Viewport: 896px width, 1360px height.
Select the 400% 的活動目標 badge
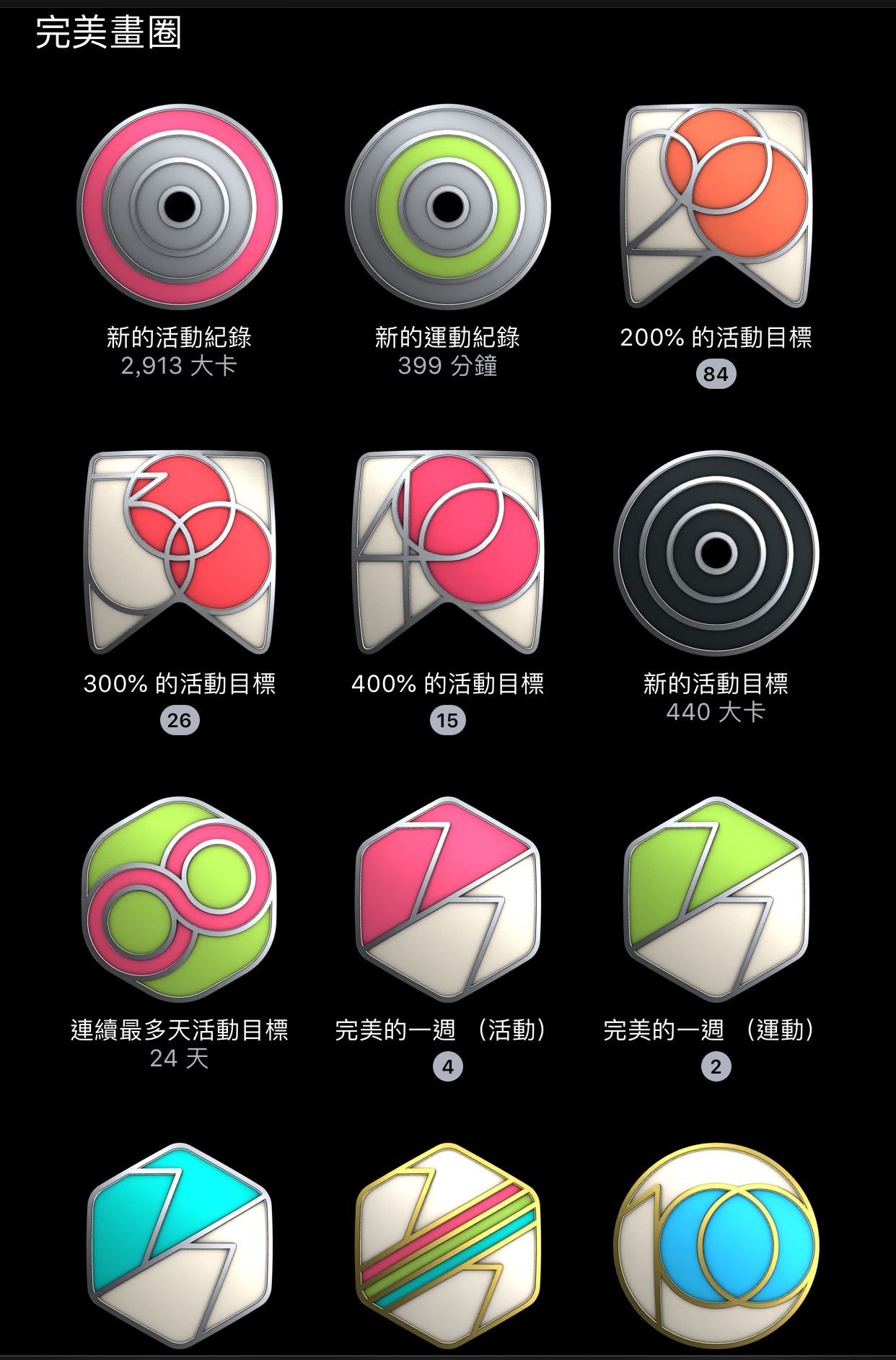tap(447, 553)
